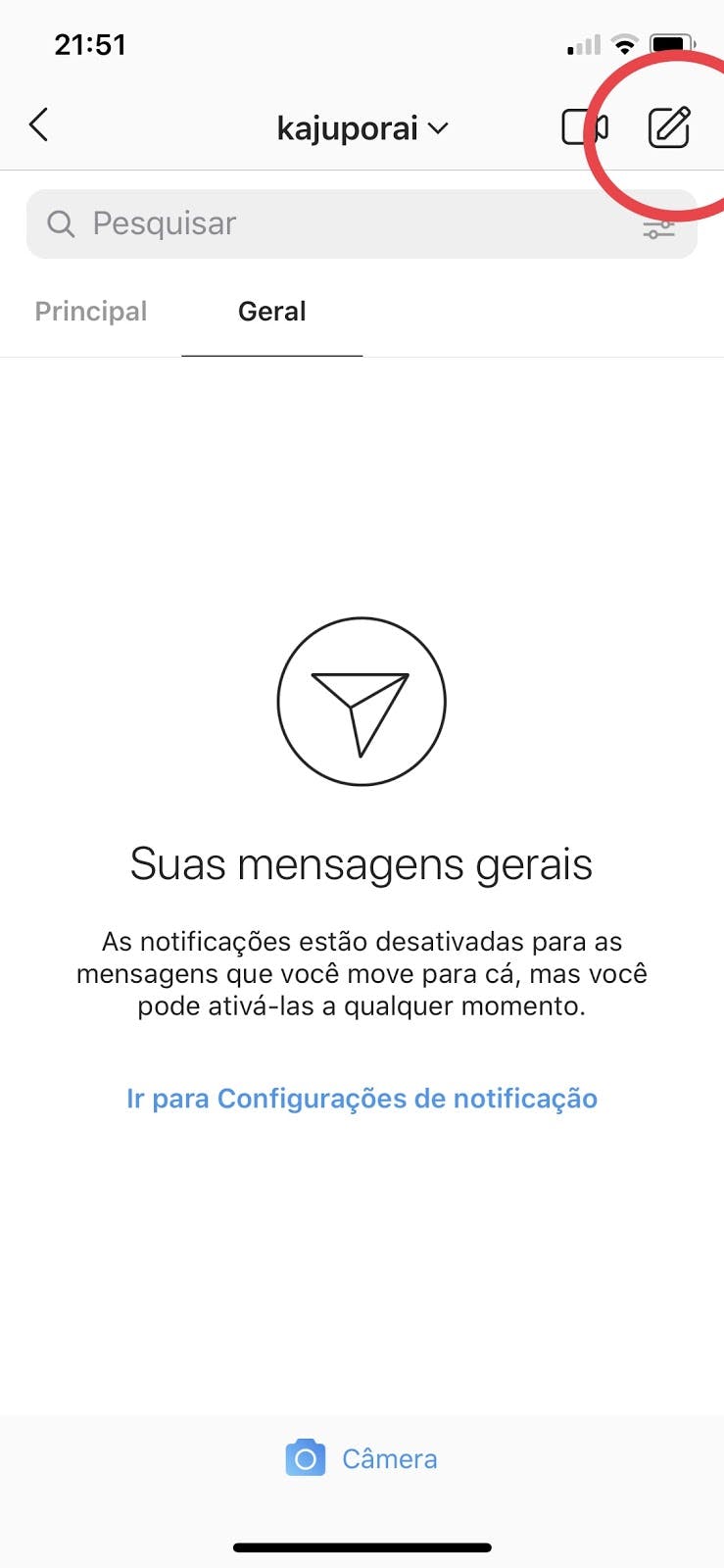The image size is (724, 1568).
Task: Click the magnifying glass search icon
Action: coord(60,223)
